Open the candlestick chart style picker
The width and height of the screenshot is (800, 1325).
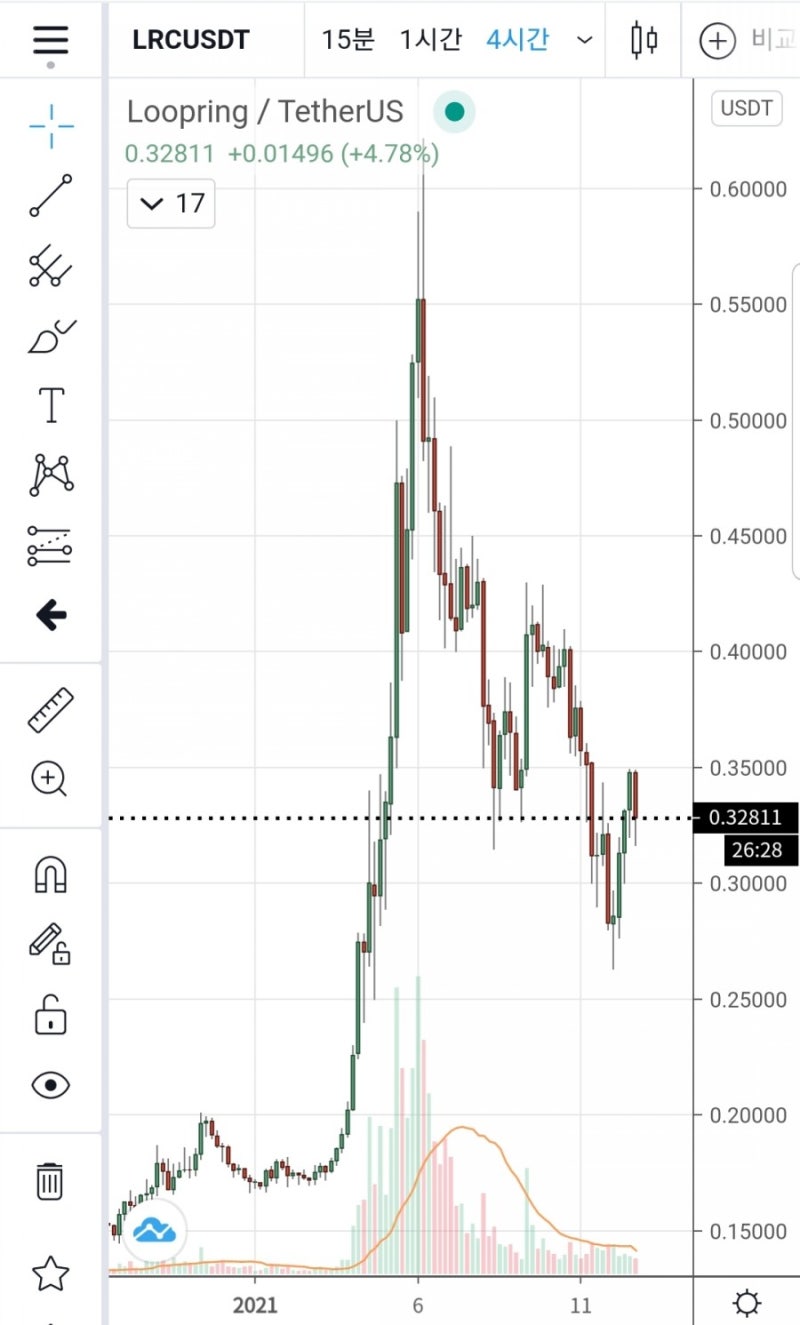(x=644, y=40)
